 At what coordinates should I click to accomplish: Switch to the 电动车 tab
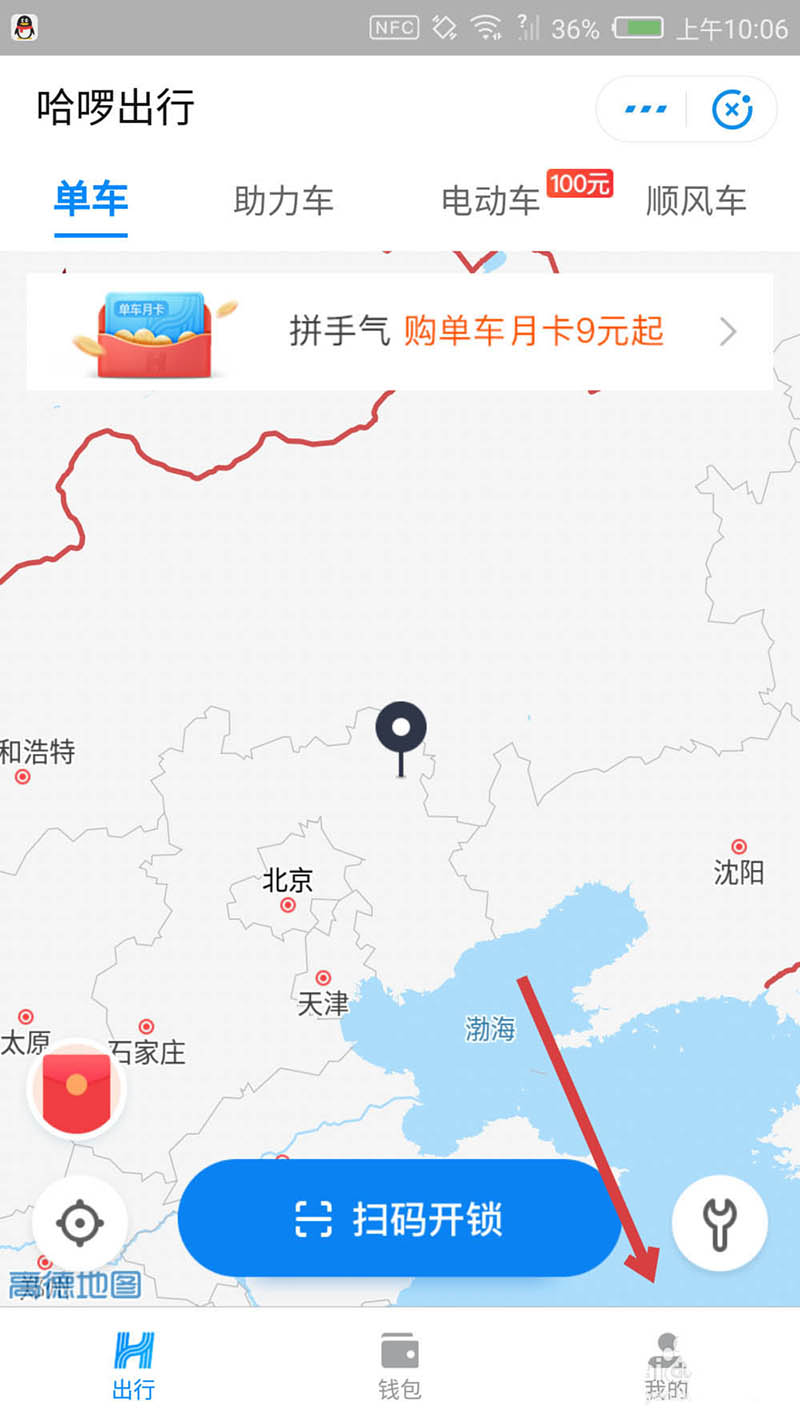491,200
